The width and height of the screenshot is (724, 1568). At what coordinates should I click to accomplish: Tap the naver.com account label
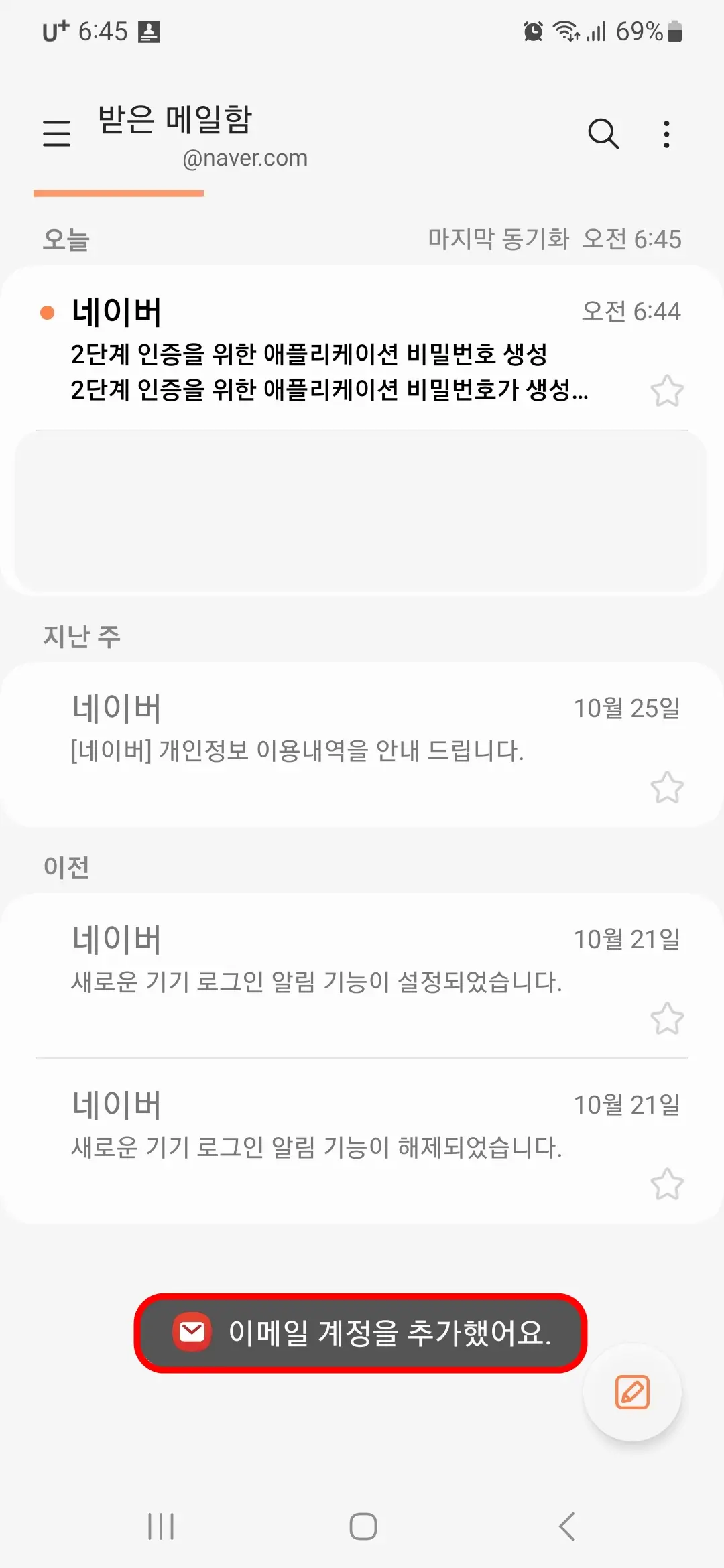point(245,158)
